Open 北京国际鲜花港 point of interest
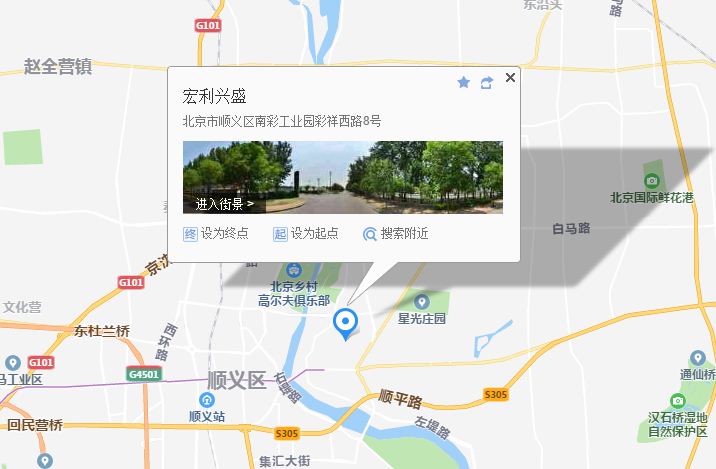 (652, 181)
